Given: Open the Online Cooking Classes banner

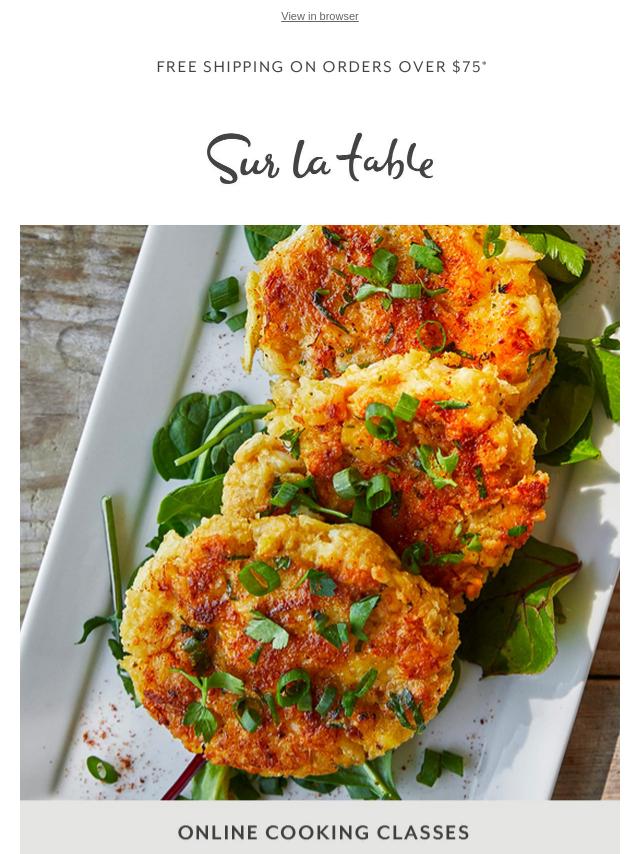Looking at the screenshot, I should pyautogui.click(x=323, y=831).
